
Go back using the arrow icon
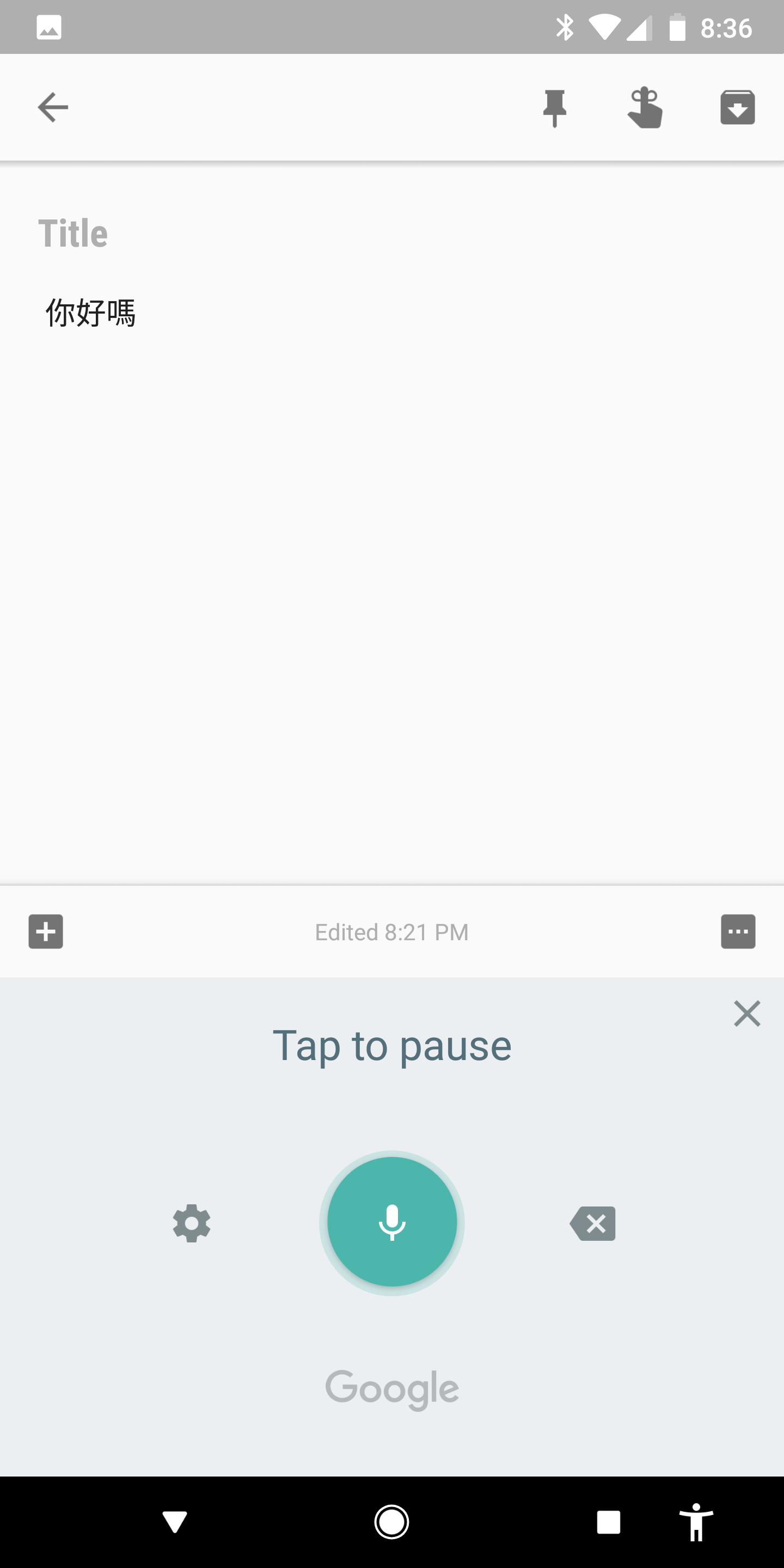pyautogui.click(x=53, y=108)
